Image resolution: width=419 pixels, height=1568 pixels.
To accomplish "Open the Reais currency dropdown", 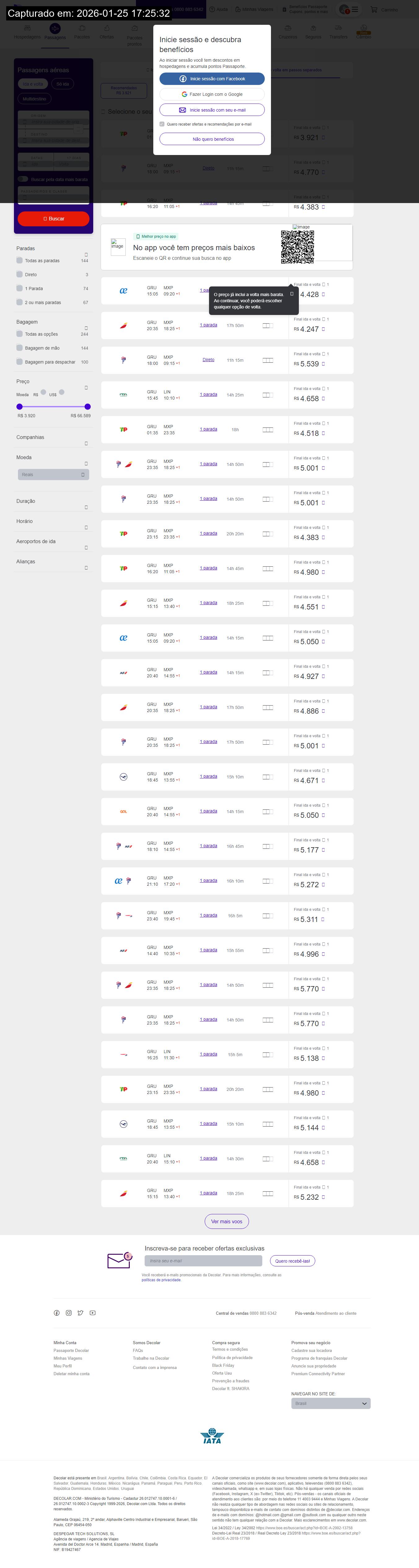I will 54,475.
